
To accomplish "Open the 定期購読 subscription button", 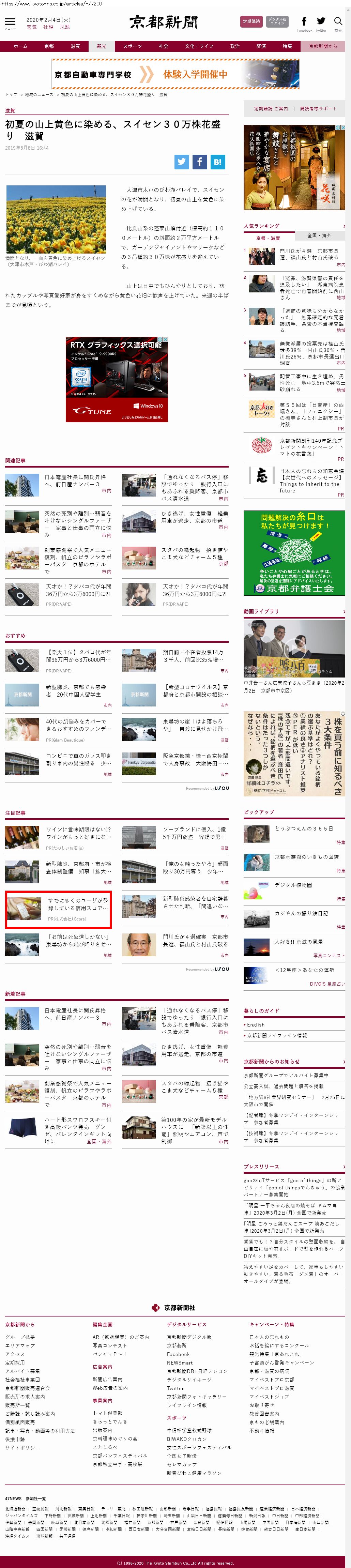I will point(251,22).
